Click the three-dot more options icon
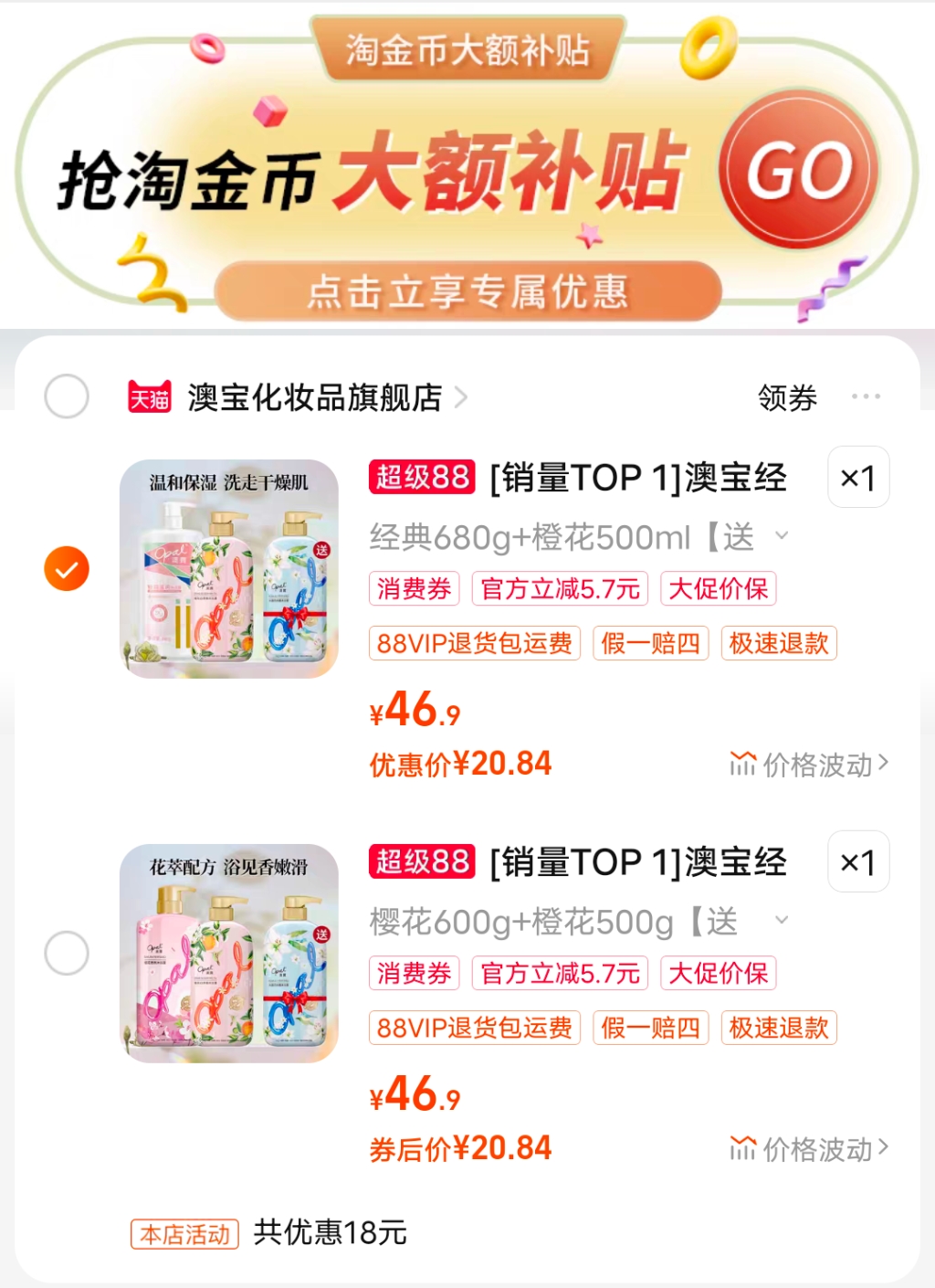Screen dimensions: 935x1288 pos(866,397)
